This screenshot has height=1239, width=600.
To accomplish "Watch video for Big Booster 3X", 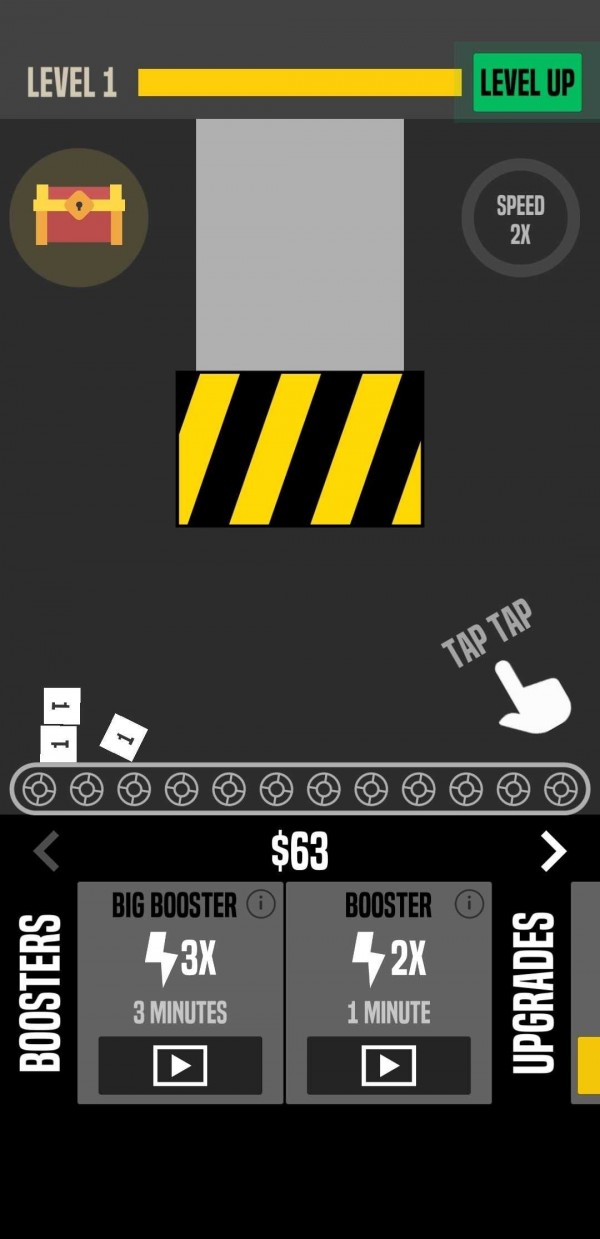I will 180,1065.
